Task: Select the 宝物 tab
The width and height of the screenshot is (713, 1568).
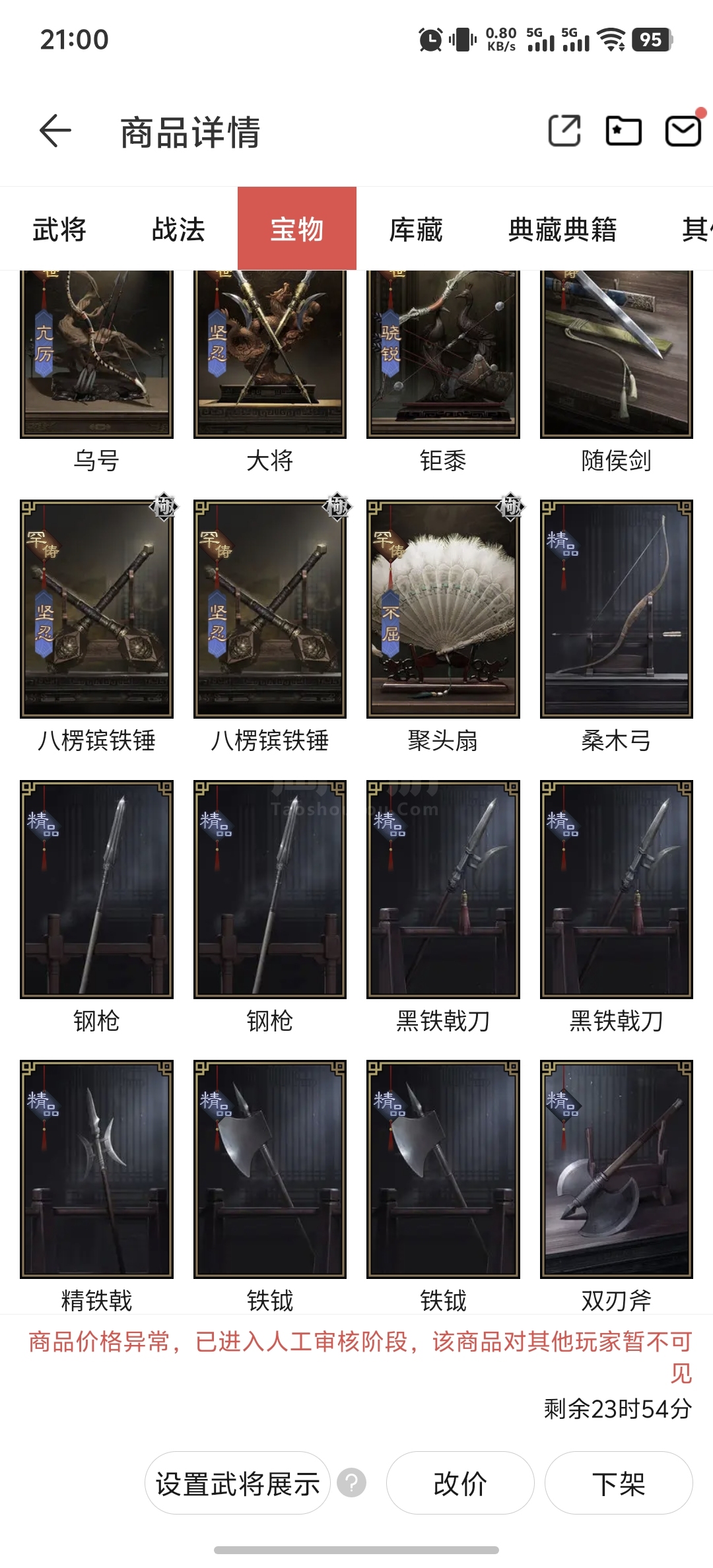Action: [297, 229]
